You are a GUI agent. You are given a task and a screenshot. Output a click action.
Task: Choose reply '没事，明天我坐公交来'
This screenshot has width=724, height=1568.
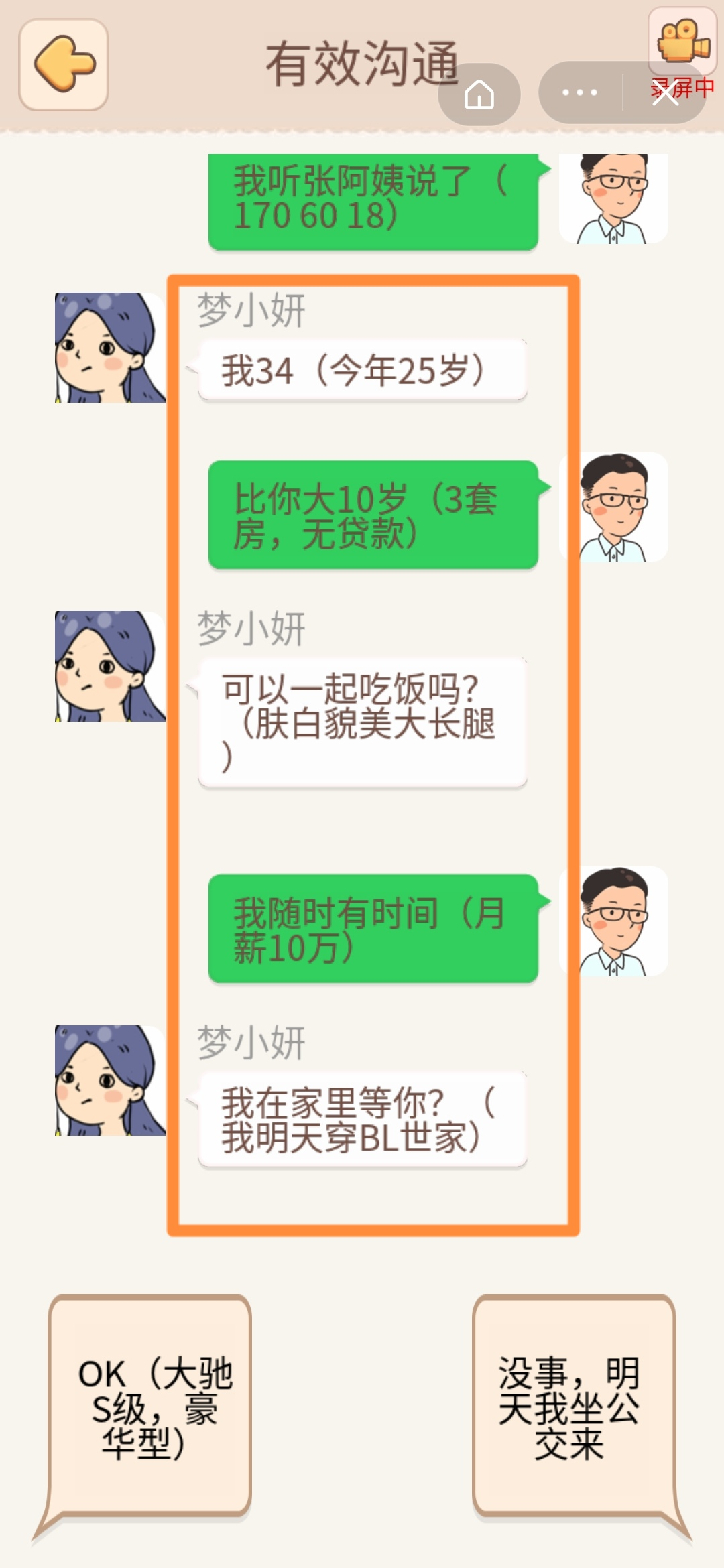pyautogui.click(x=572, y=1407)
